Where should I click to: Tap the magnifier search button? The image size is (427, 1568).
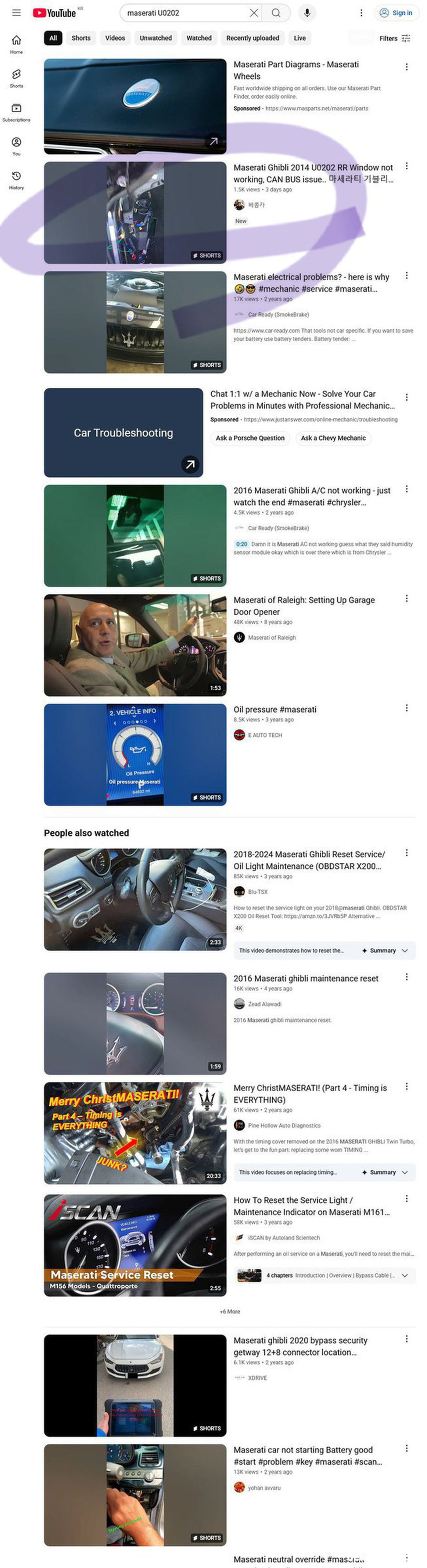point(277,13)
